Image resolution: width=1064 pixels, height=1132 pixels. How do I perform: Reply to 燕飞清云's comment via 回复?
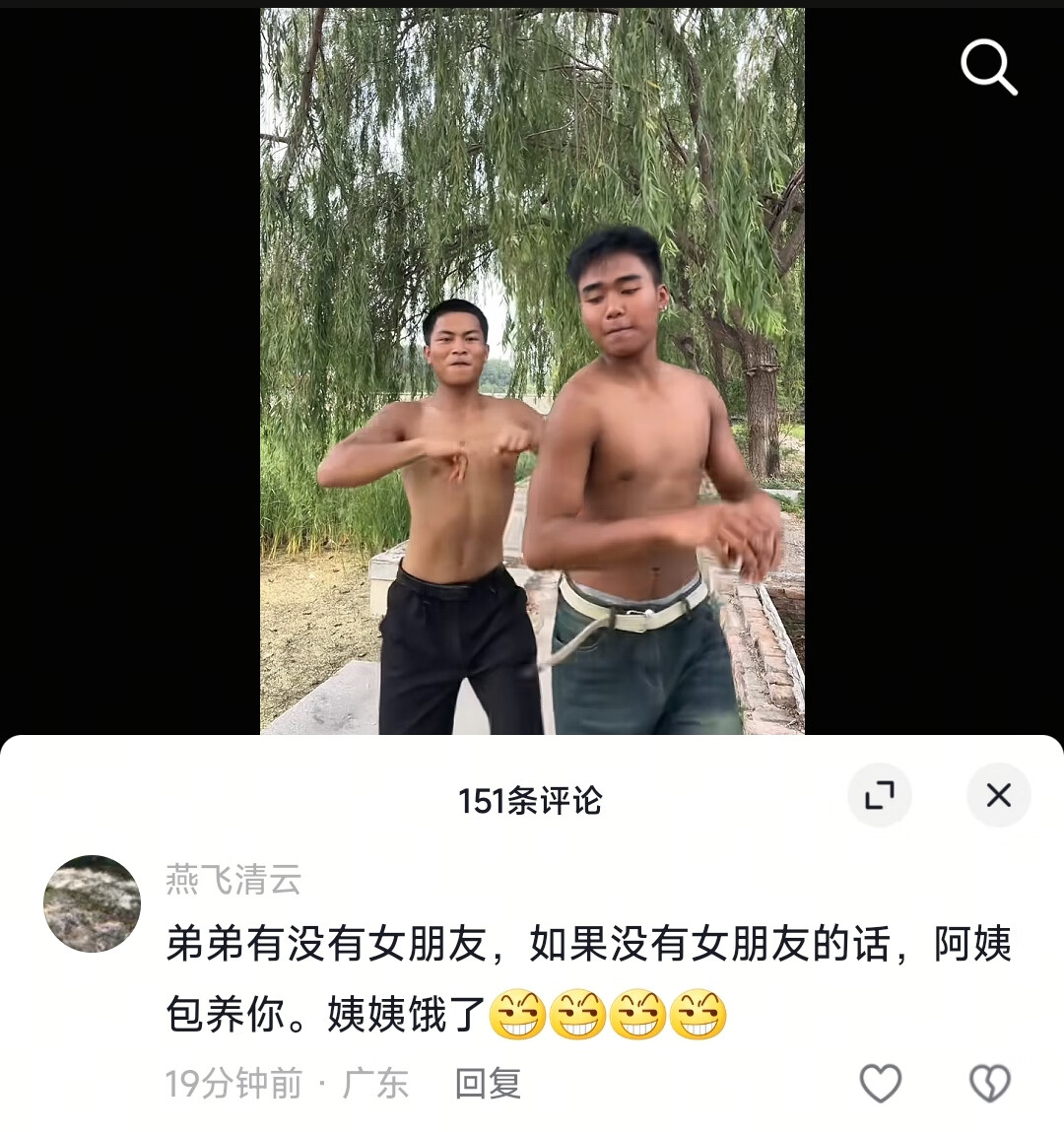[x=488, y=1084]
